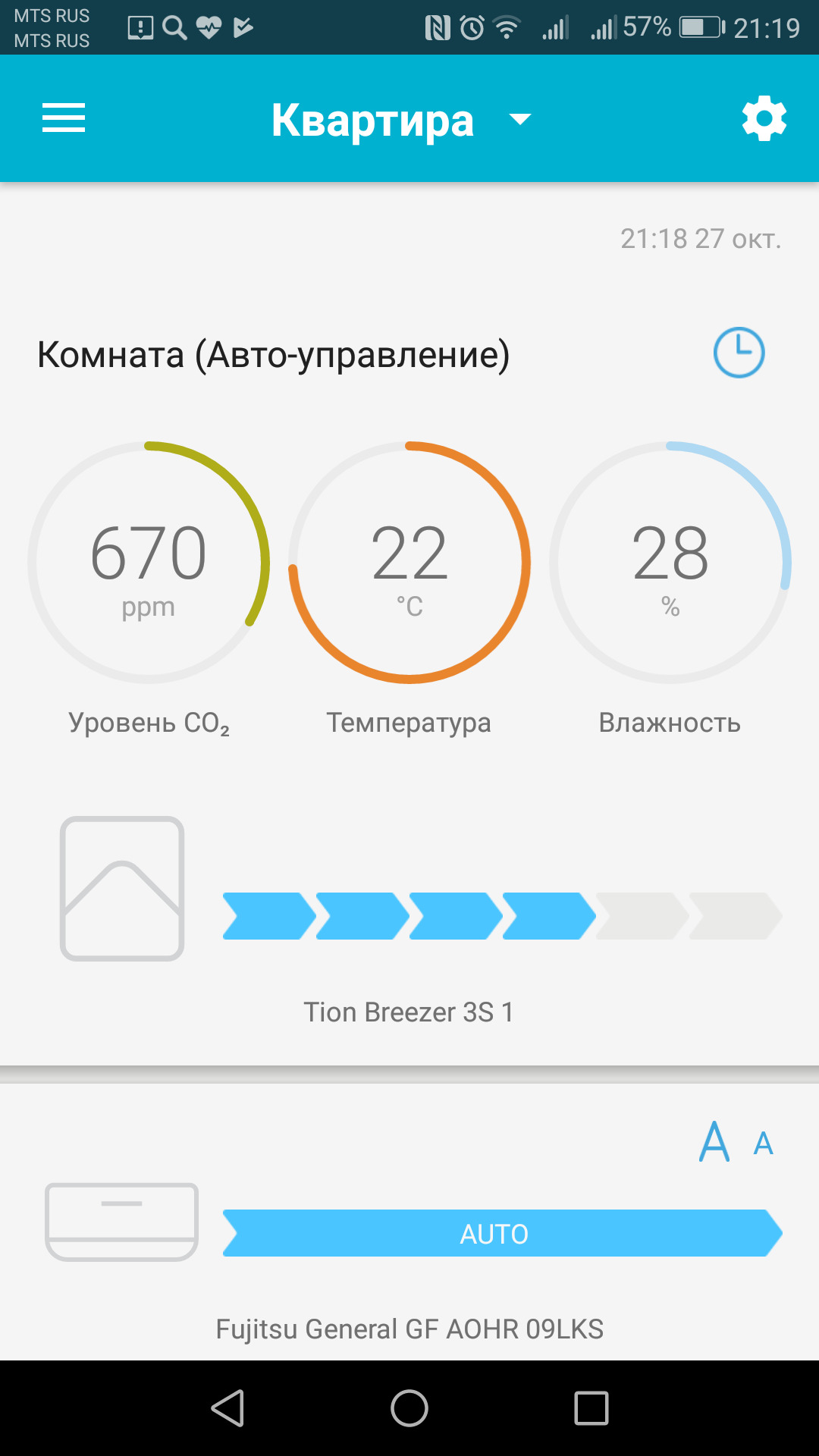Screen dimensions: 819x1456
Task: Go to the home screen
Action: (x=409, y=1408)
